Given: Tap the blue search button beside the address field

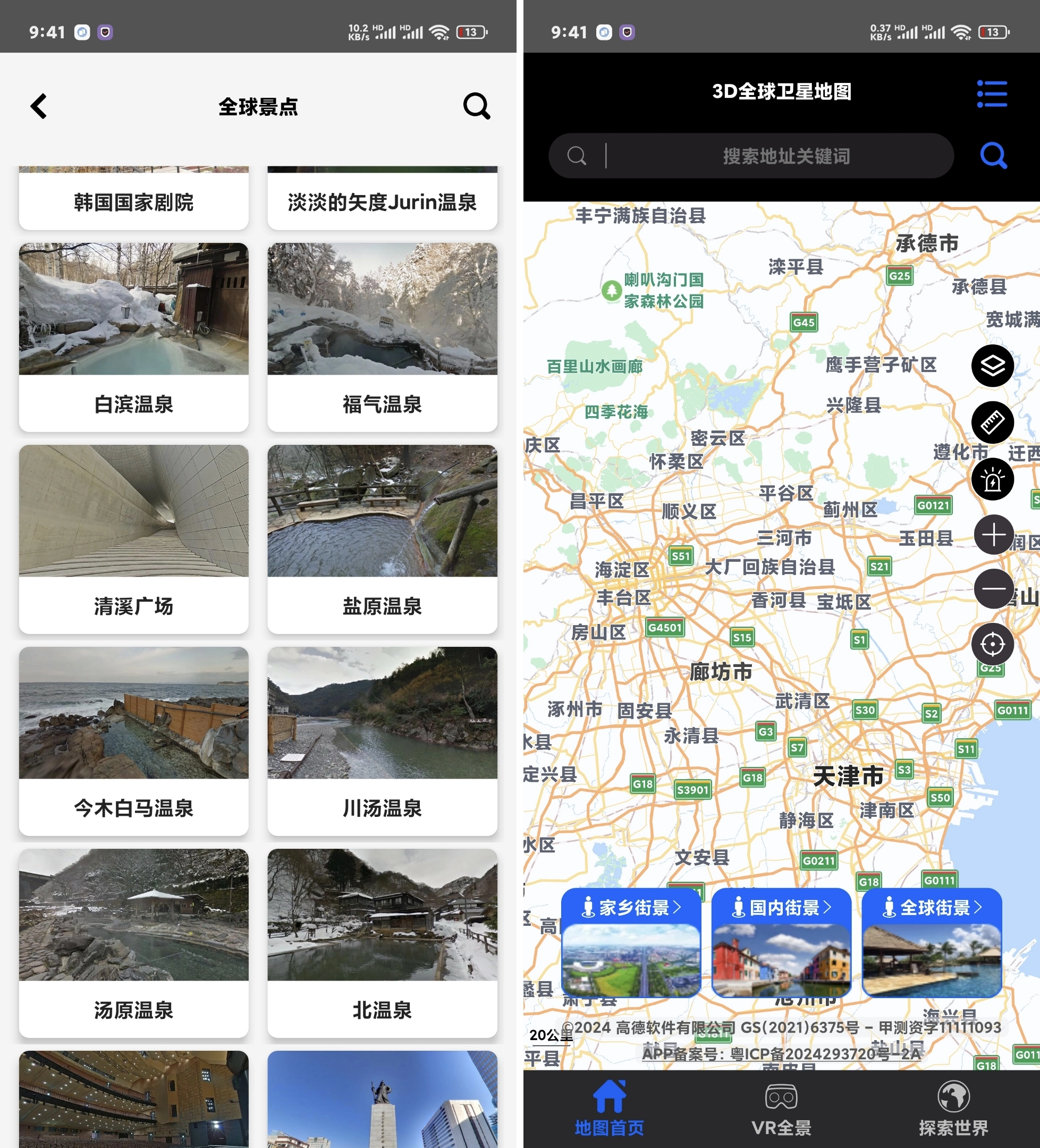Looking at the screenshot, I should 993,155.
